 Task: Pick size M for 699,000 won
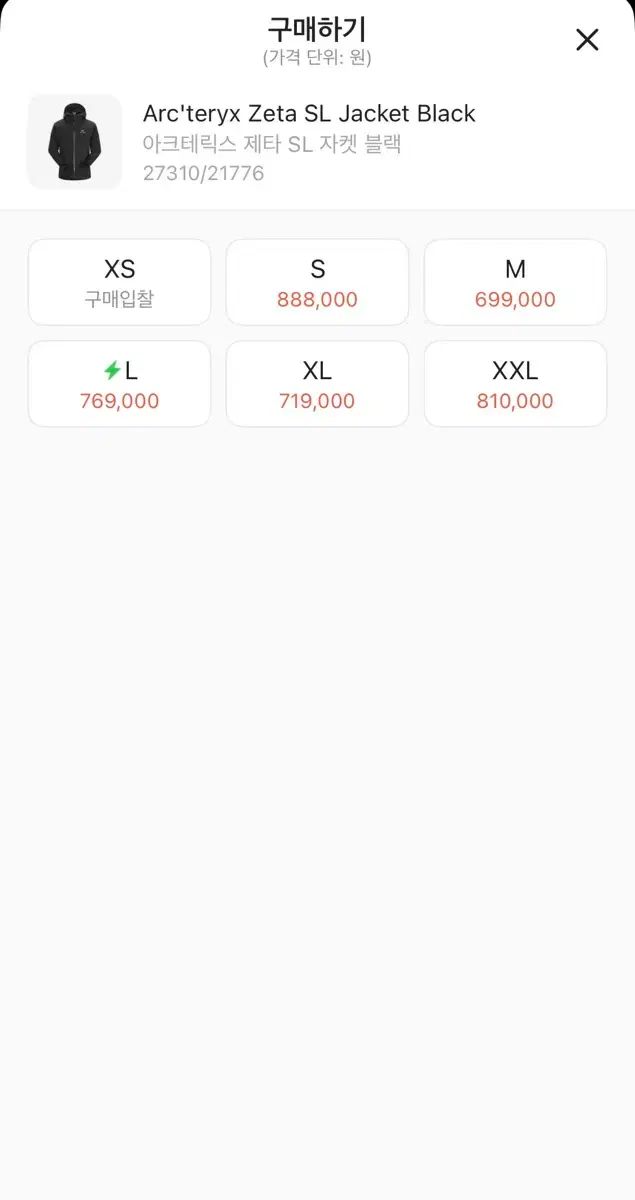pos(515,283)
